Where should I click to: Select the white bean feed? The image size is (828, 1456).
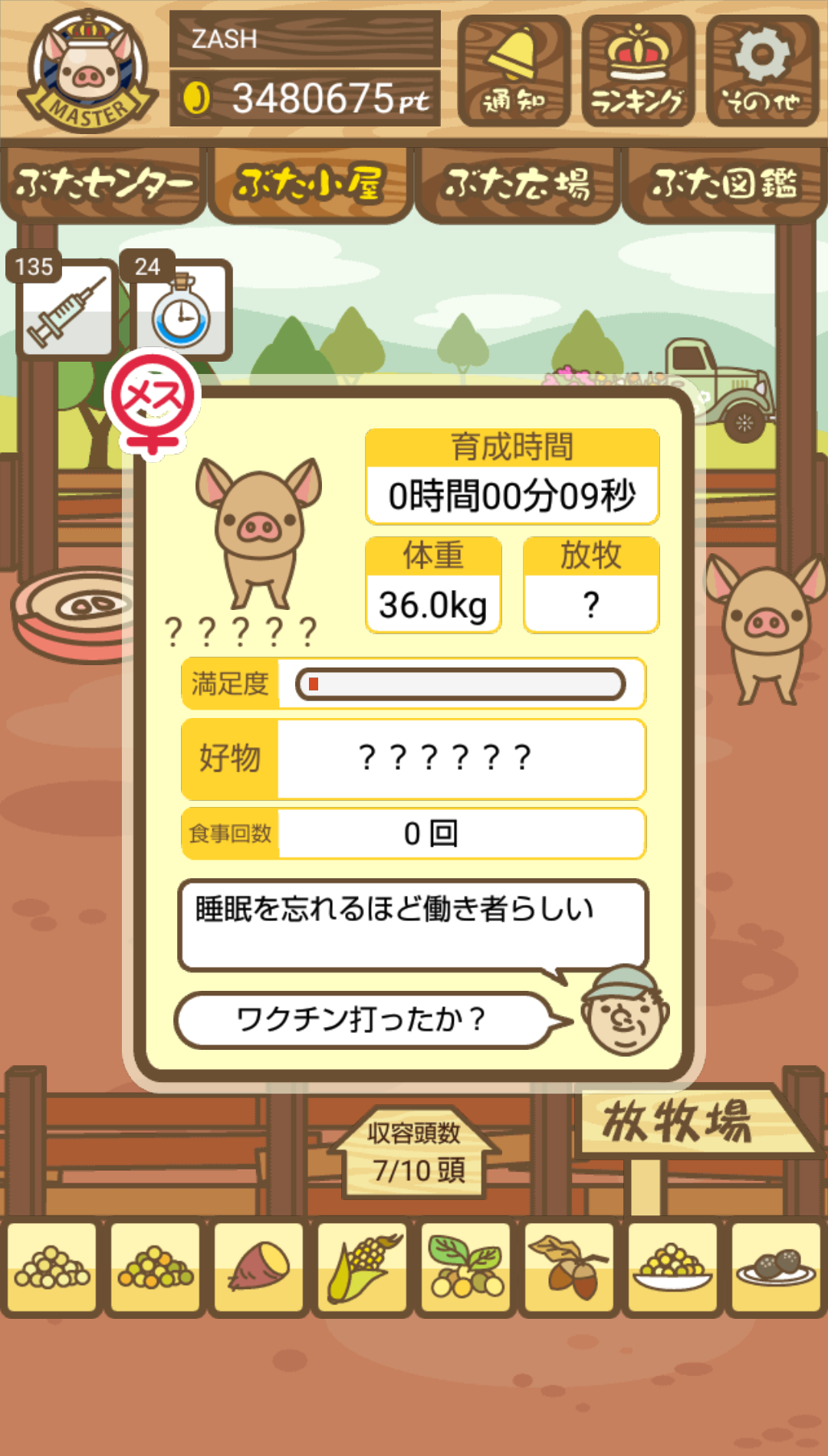(x=52, y=1267)
